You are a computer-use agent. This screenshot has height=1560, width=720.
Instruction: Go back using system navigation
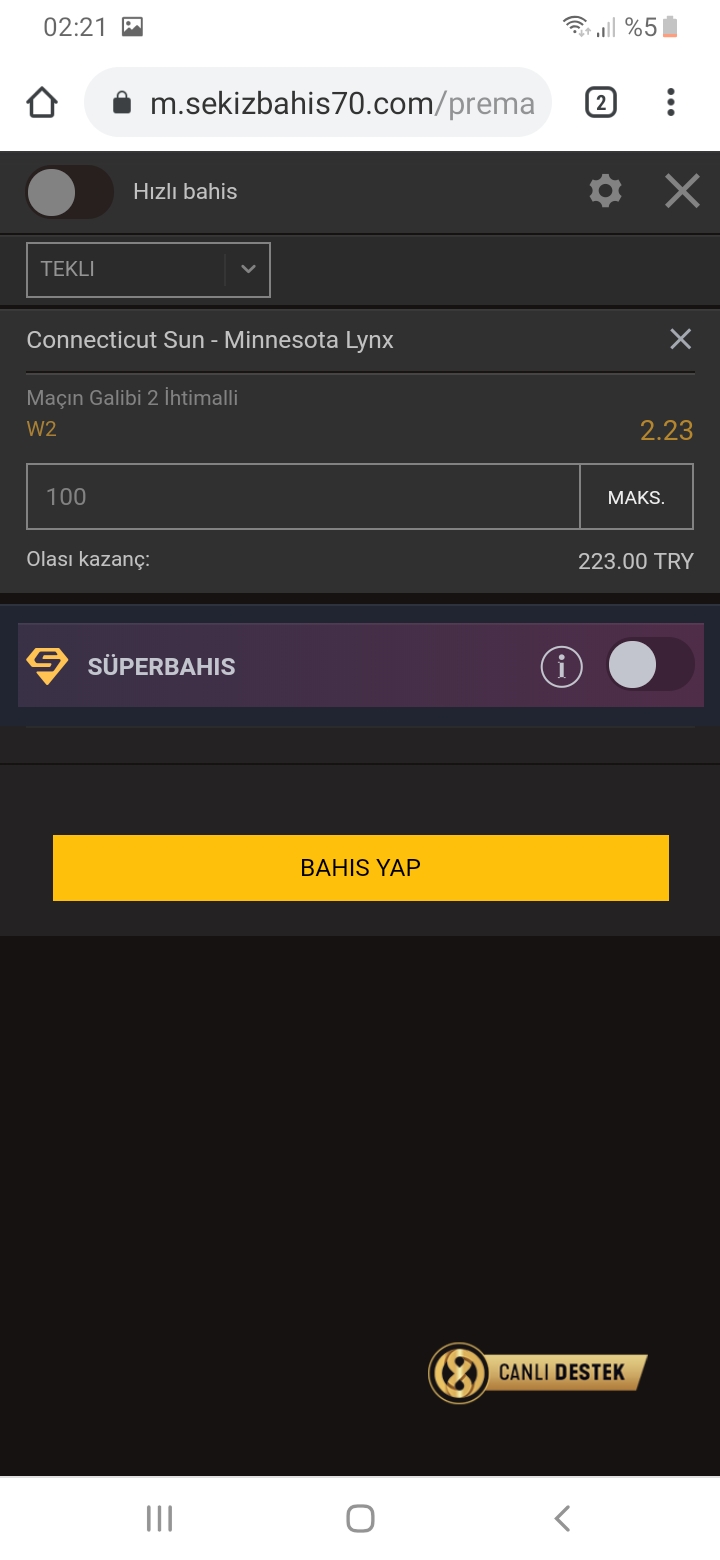coord(562,1518)
